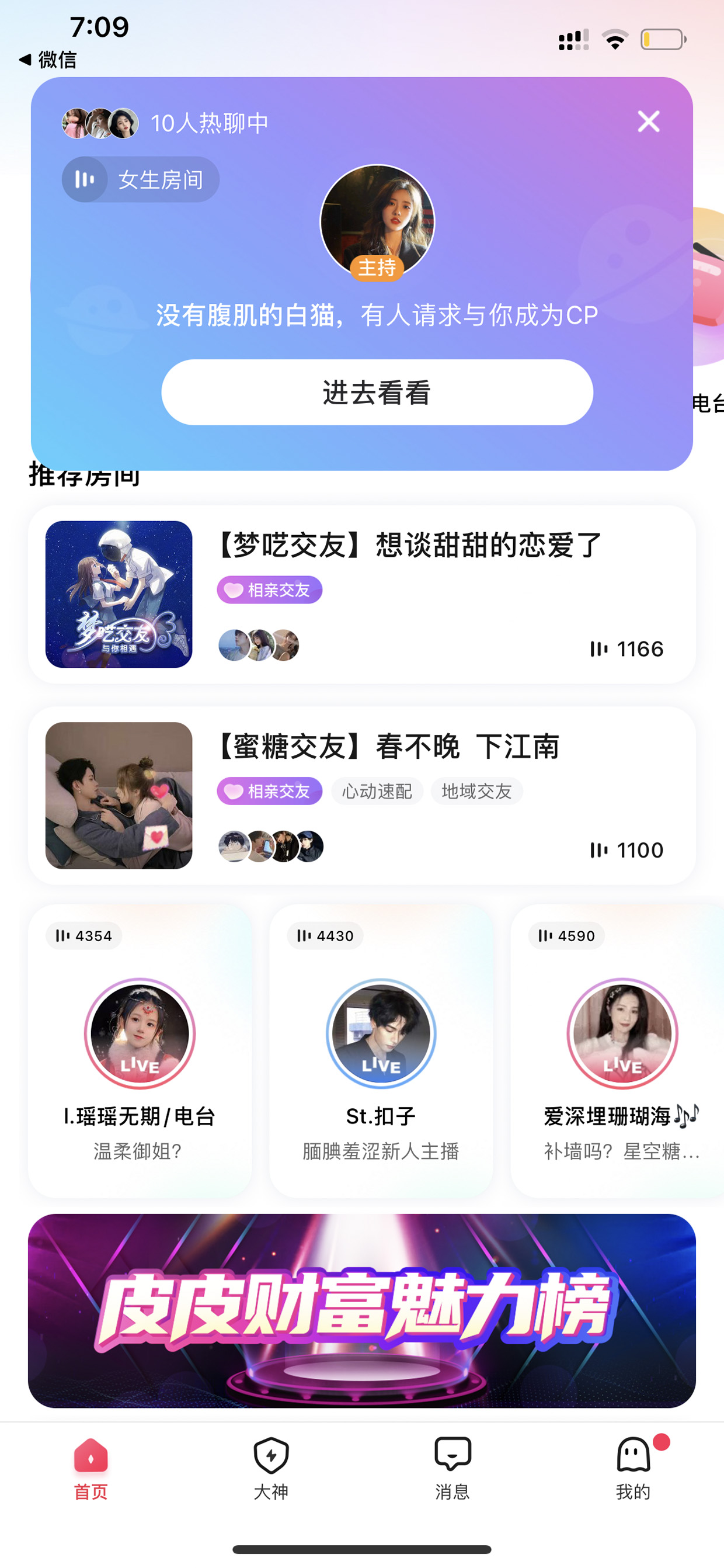This screenshot has width=724, height=1568.
Task: Select the 地域交友 tag
Action: tap(476, 792)
